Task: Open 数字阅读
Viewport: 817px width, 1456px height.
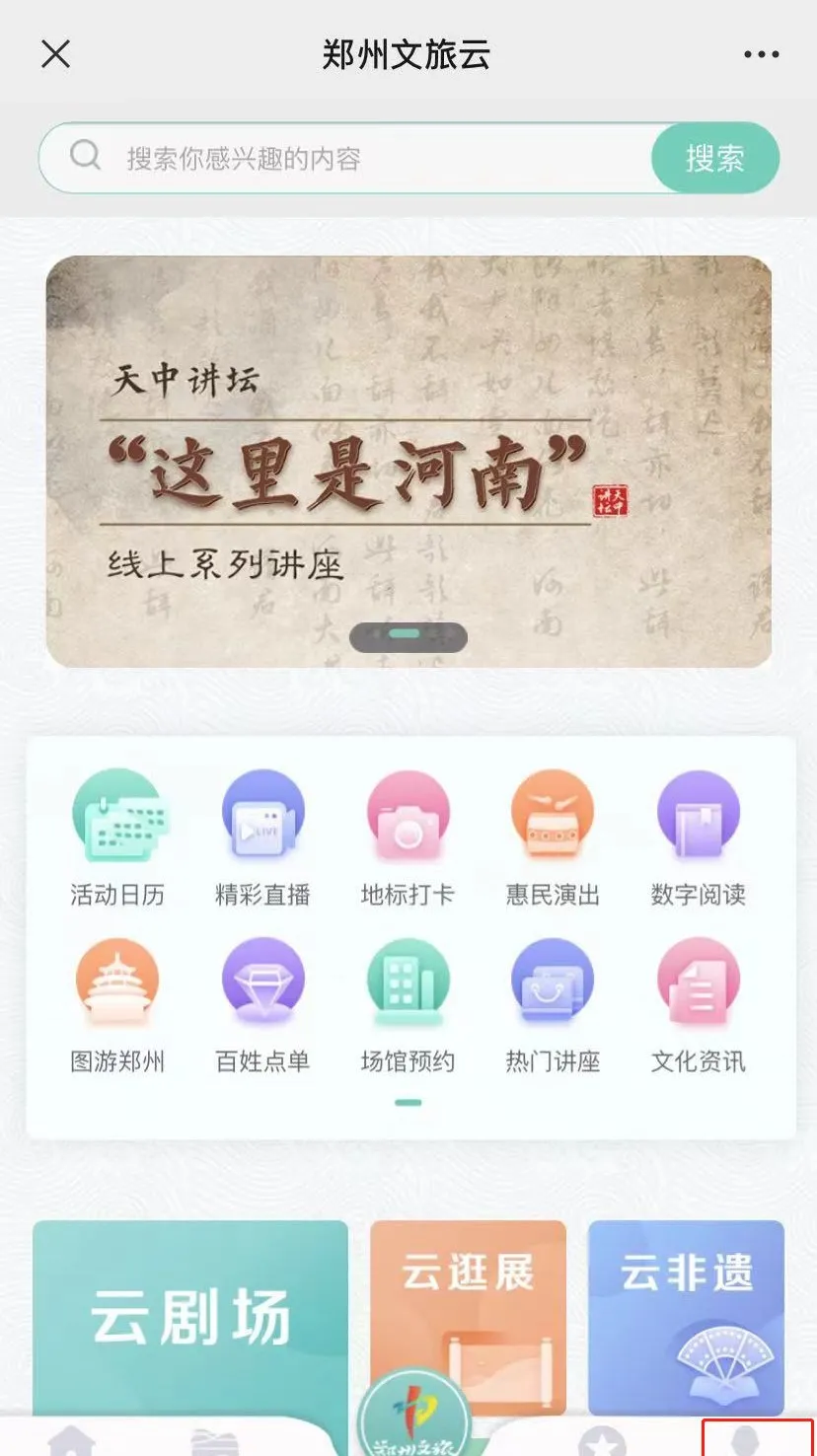Action: [698, 837]
